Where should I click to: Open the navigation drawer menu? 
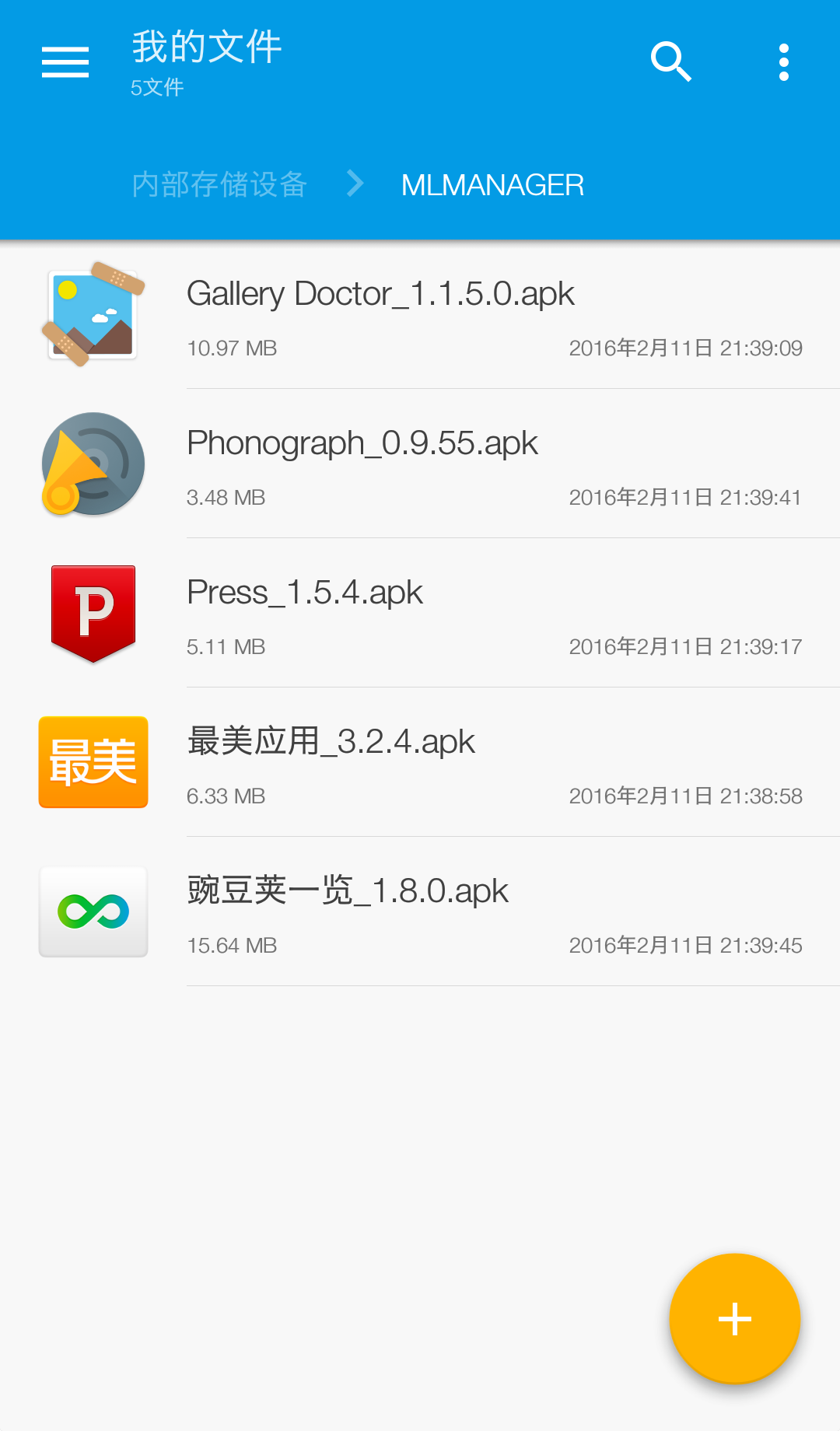pyautogui.click(x=65, y=61)
